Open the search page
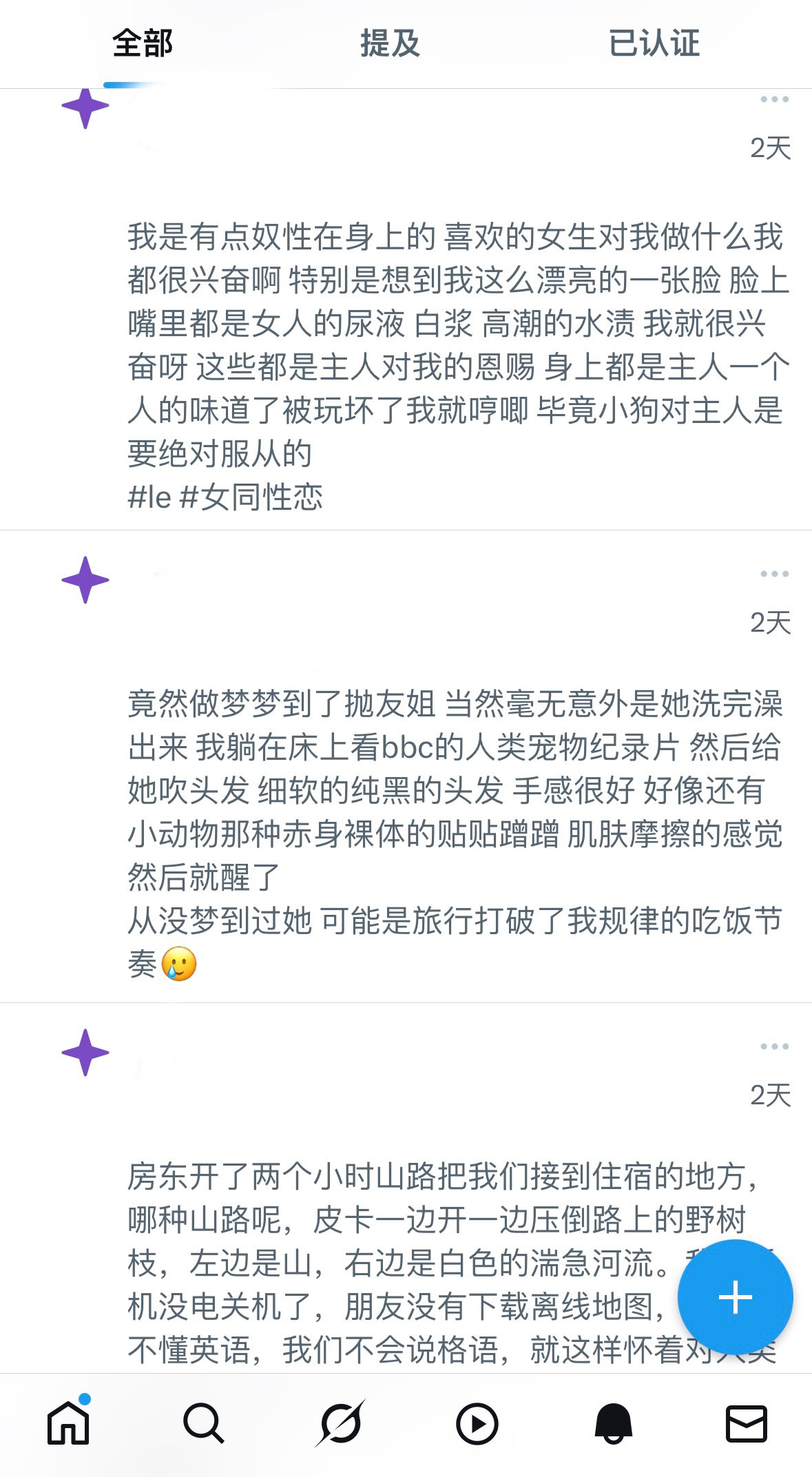The image size is (812, 1477). click(203, 1423)
